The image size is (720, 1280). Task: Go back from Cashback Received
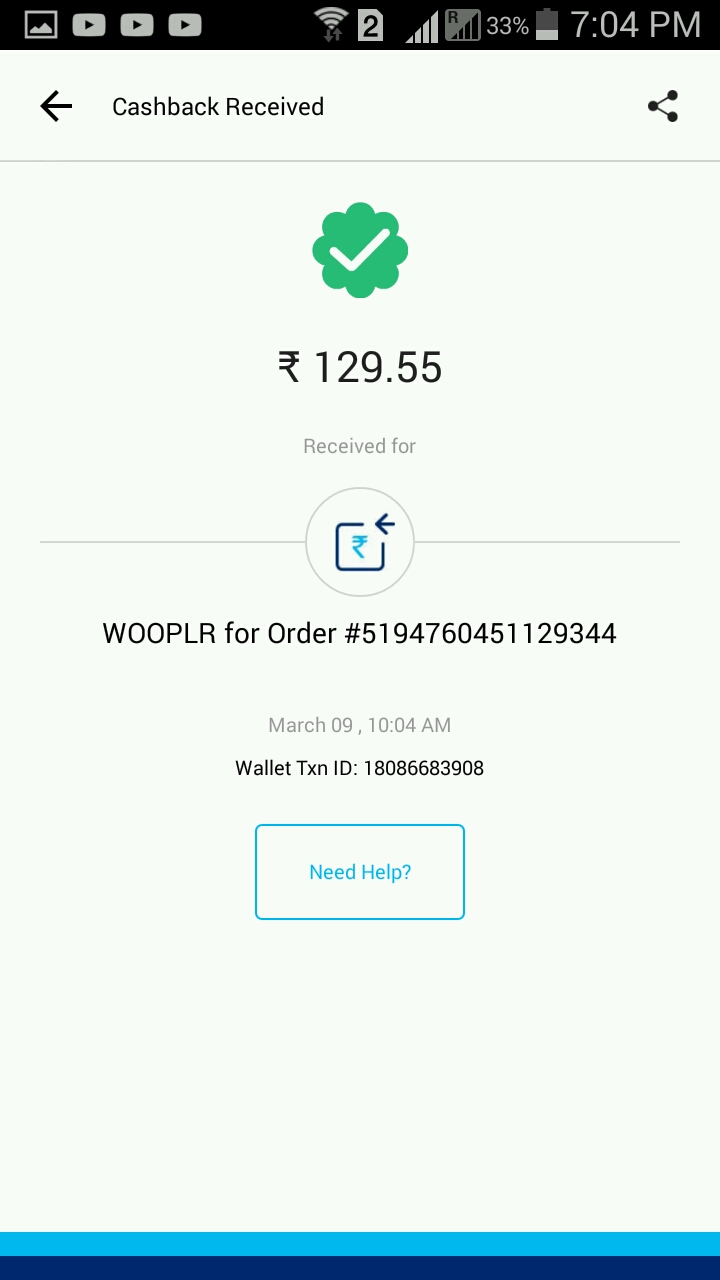(x=56, y=106)
